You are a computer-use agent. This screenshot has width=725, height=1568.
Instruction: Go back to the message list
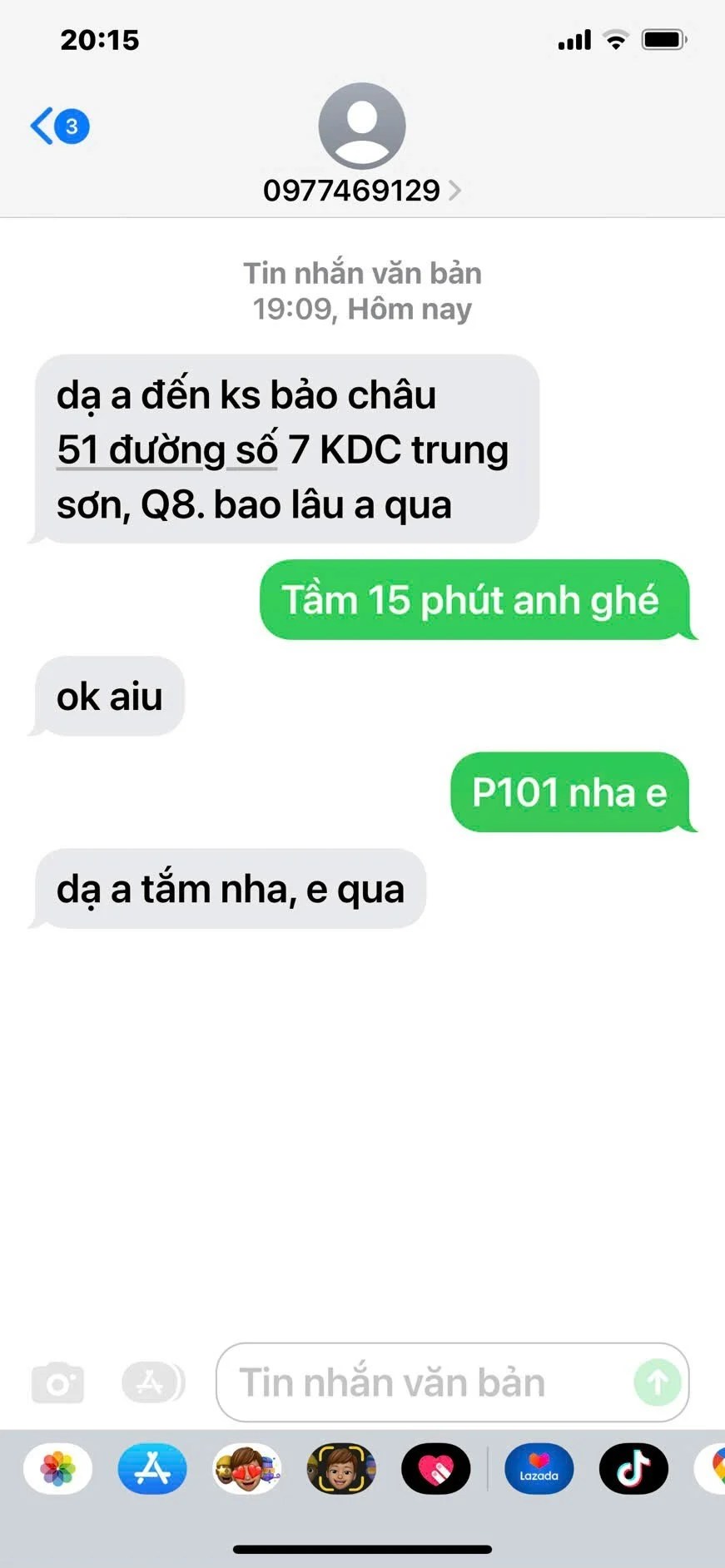[59, 126]
